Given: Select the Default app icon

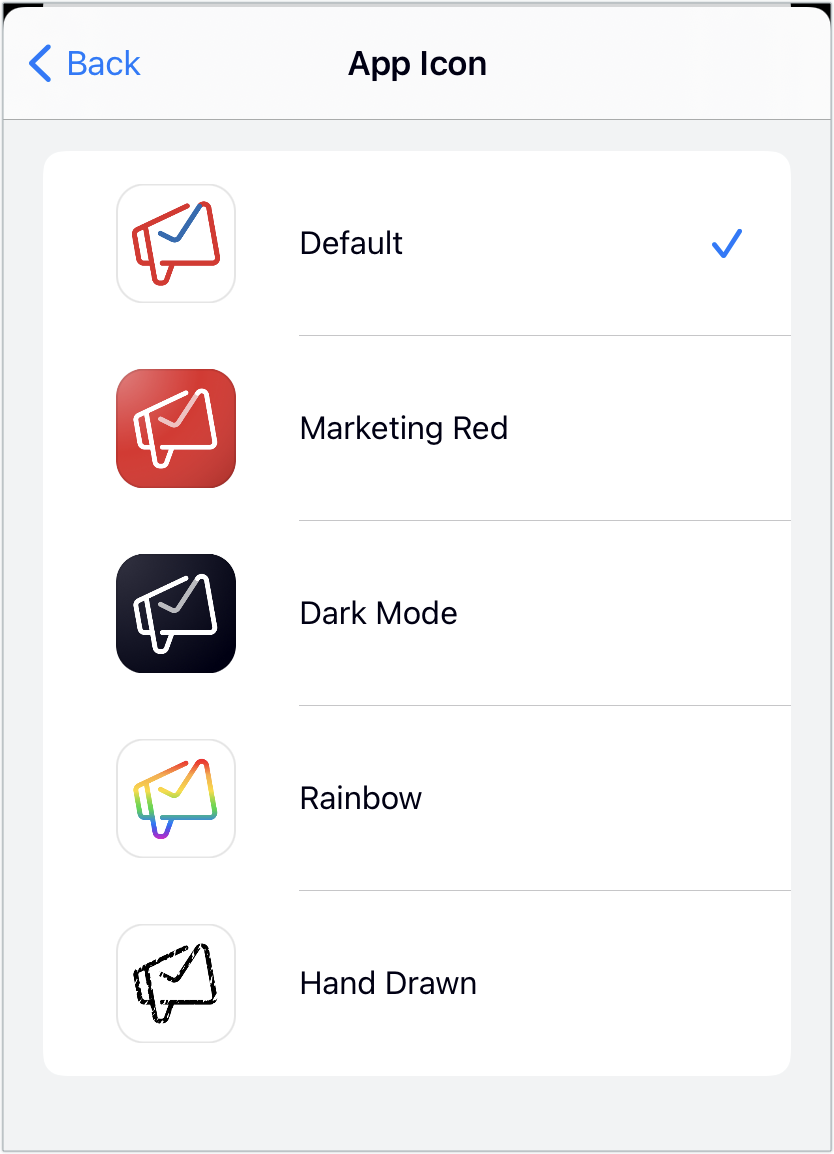Looking at the screenshot, I should click(351, 243).
